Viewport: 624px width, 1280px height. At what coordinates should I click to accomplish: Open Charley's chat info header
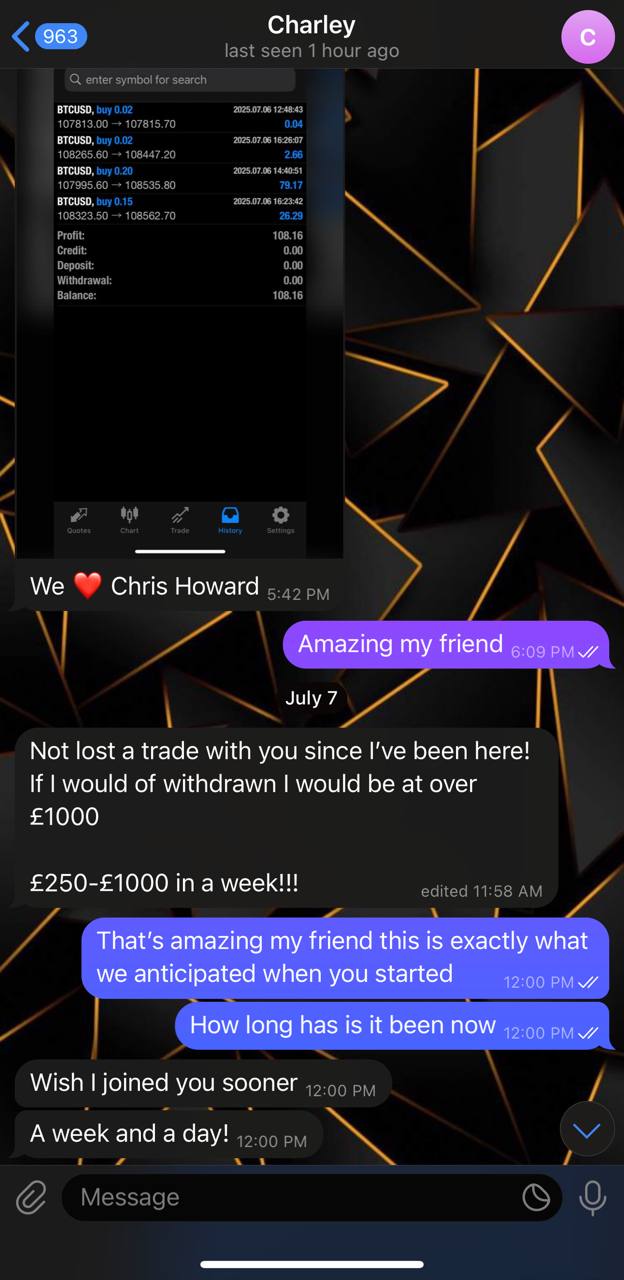point(311,37)
